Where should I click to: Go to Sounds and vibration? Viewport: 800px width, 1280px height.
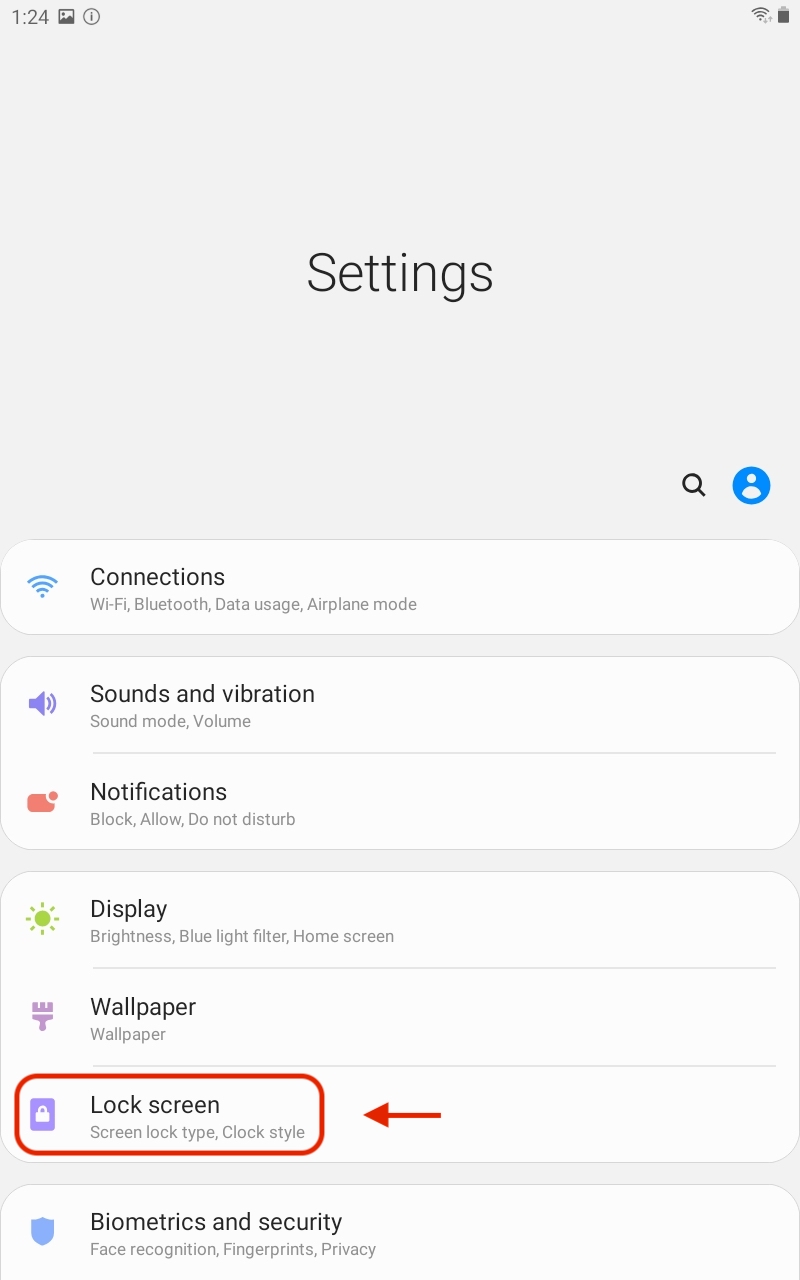point(400,706)
